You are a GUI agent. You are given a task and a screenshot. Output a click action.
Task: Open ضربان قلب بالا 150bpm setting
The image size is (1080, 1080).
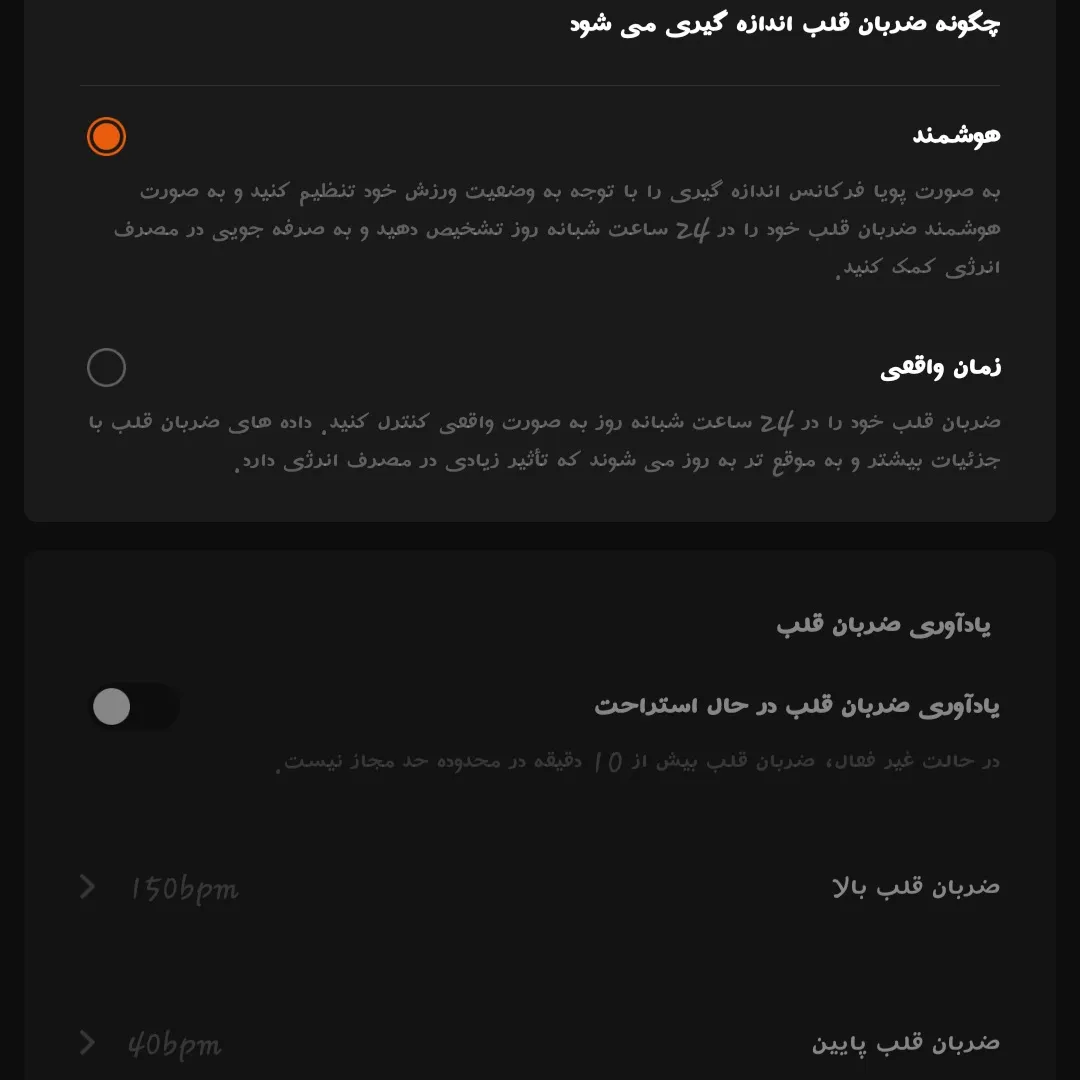[540, 887]
